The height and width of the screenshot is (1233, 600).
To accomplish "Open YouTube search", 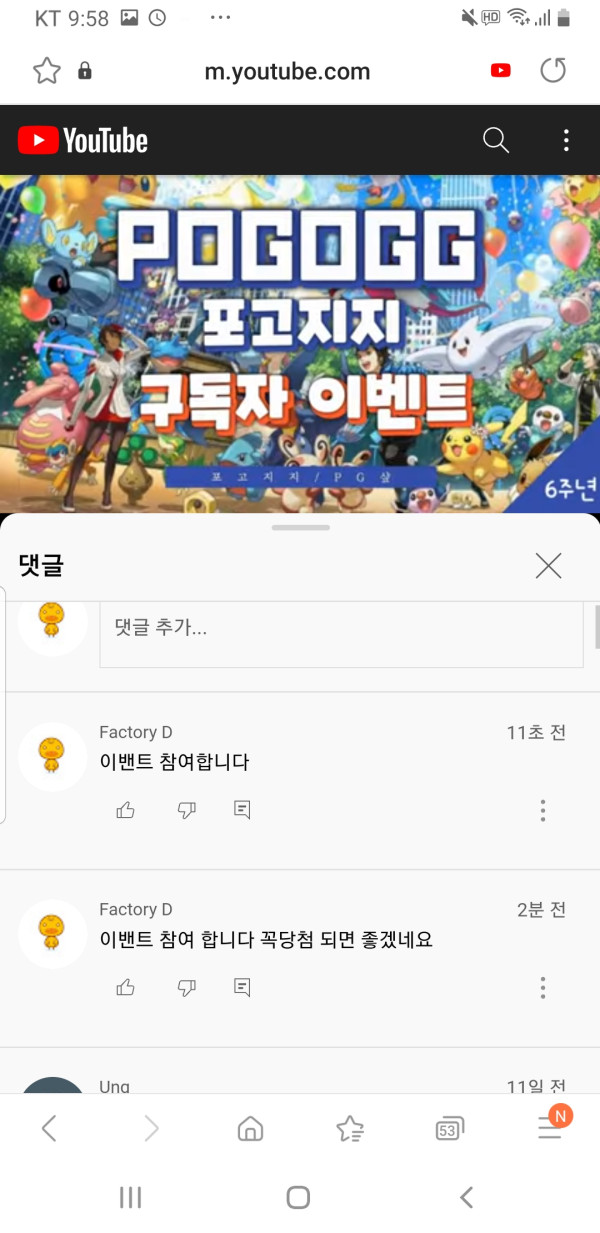I will (496, 141).
